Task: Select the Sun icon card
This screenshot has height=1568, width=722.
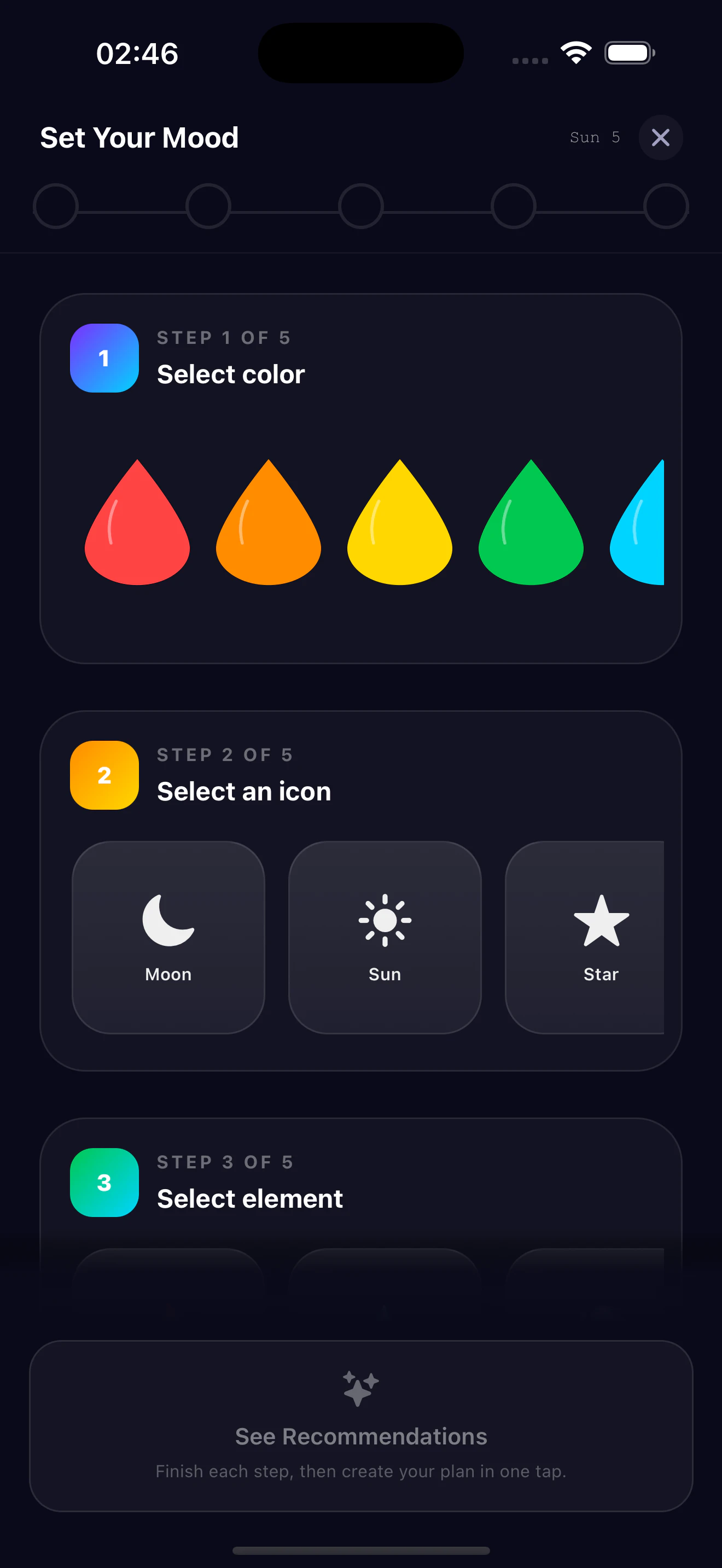Action: 385,937
